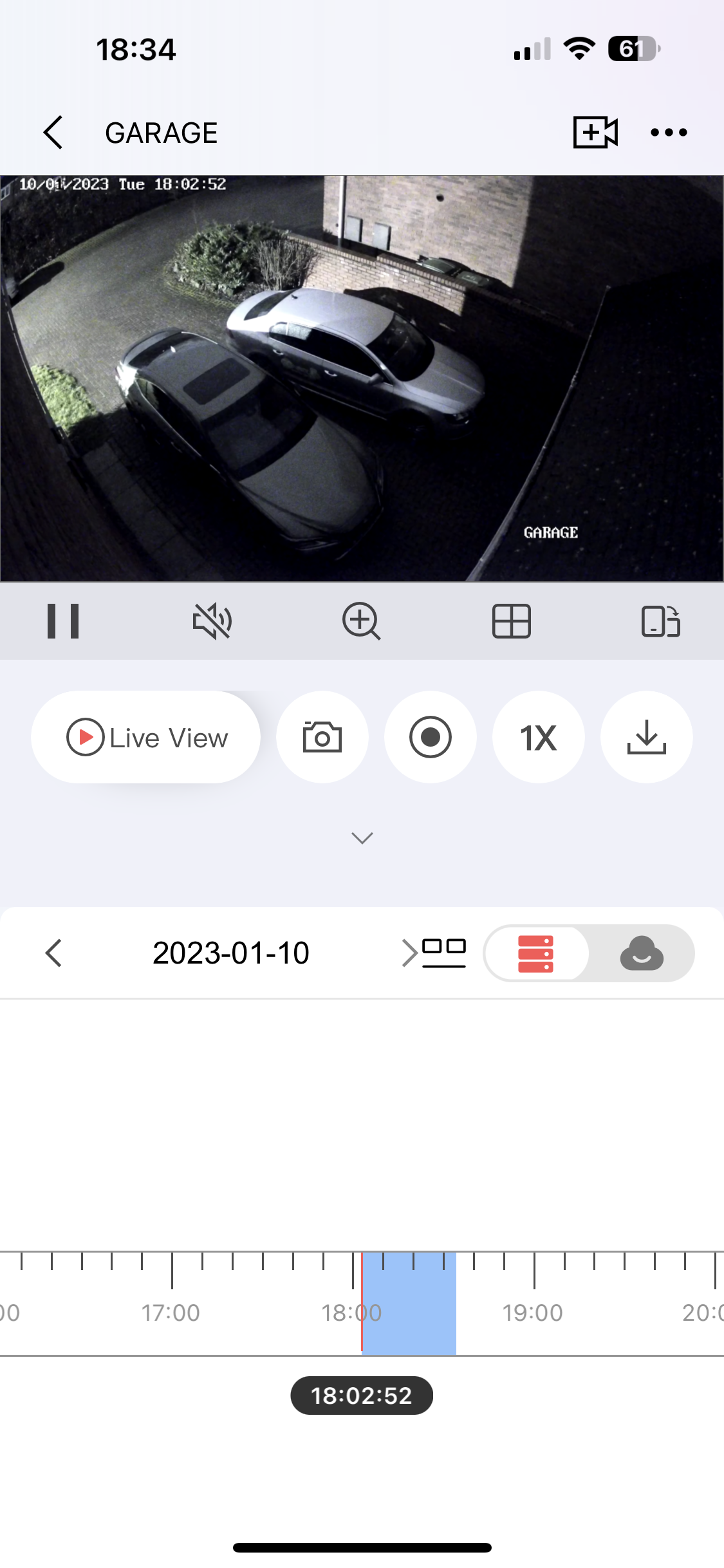
Task: Go to the previous day before 2023-01-10
Action: (54, 953)
